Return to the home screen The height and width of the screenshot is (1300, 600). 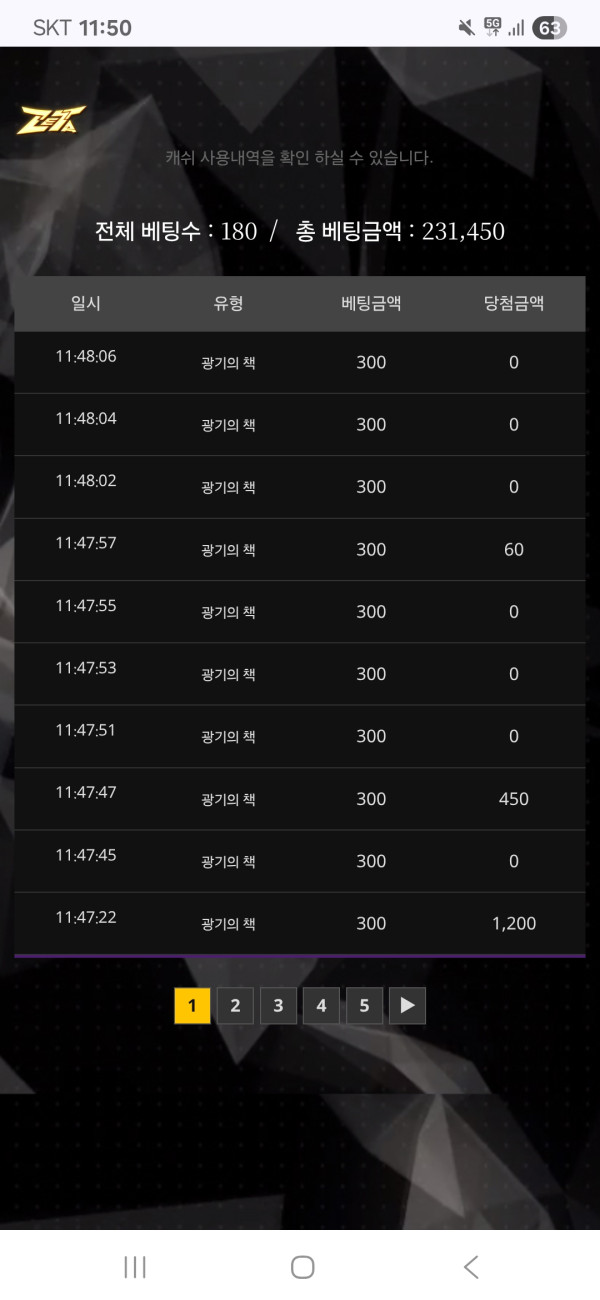302,1267
